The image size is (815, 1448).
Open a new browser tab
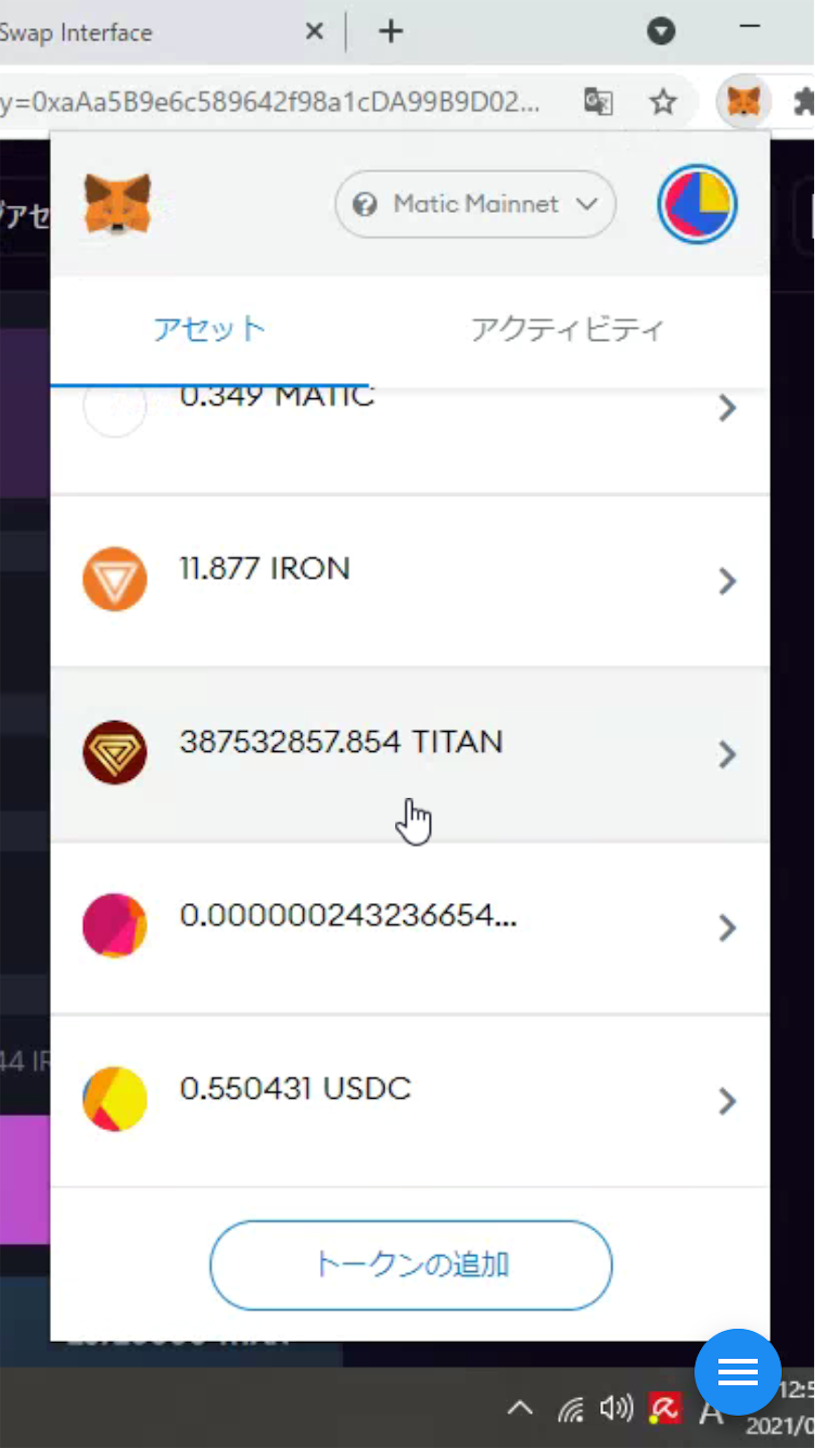pyautogui.click(x=391, y=32)
